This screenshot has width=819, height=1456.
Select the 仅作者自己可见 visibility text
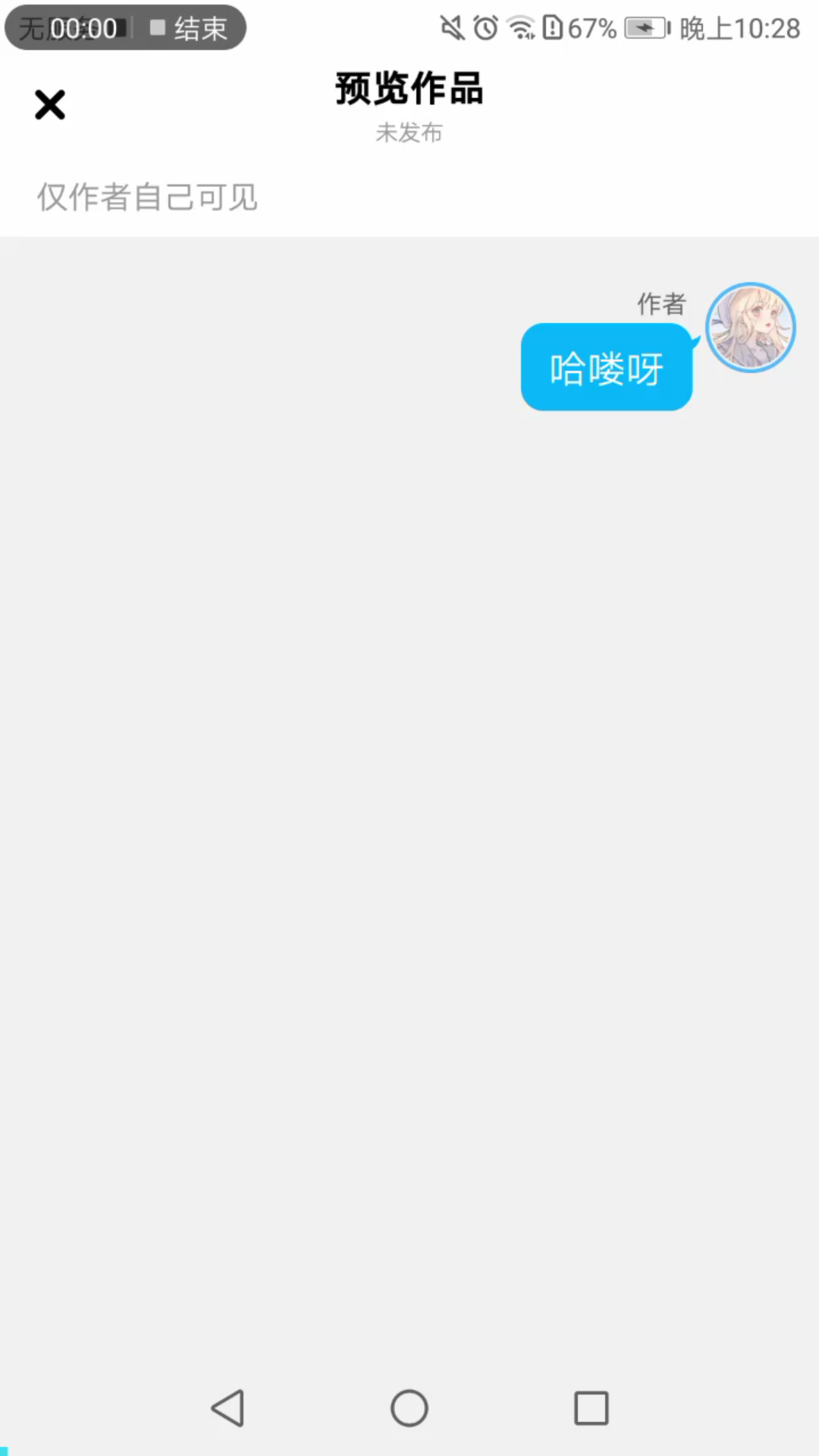pos(146,197)
